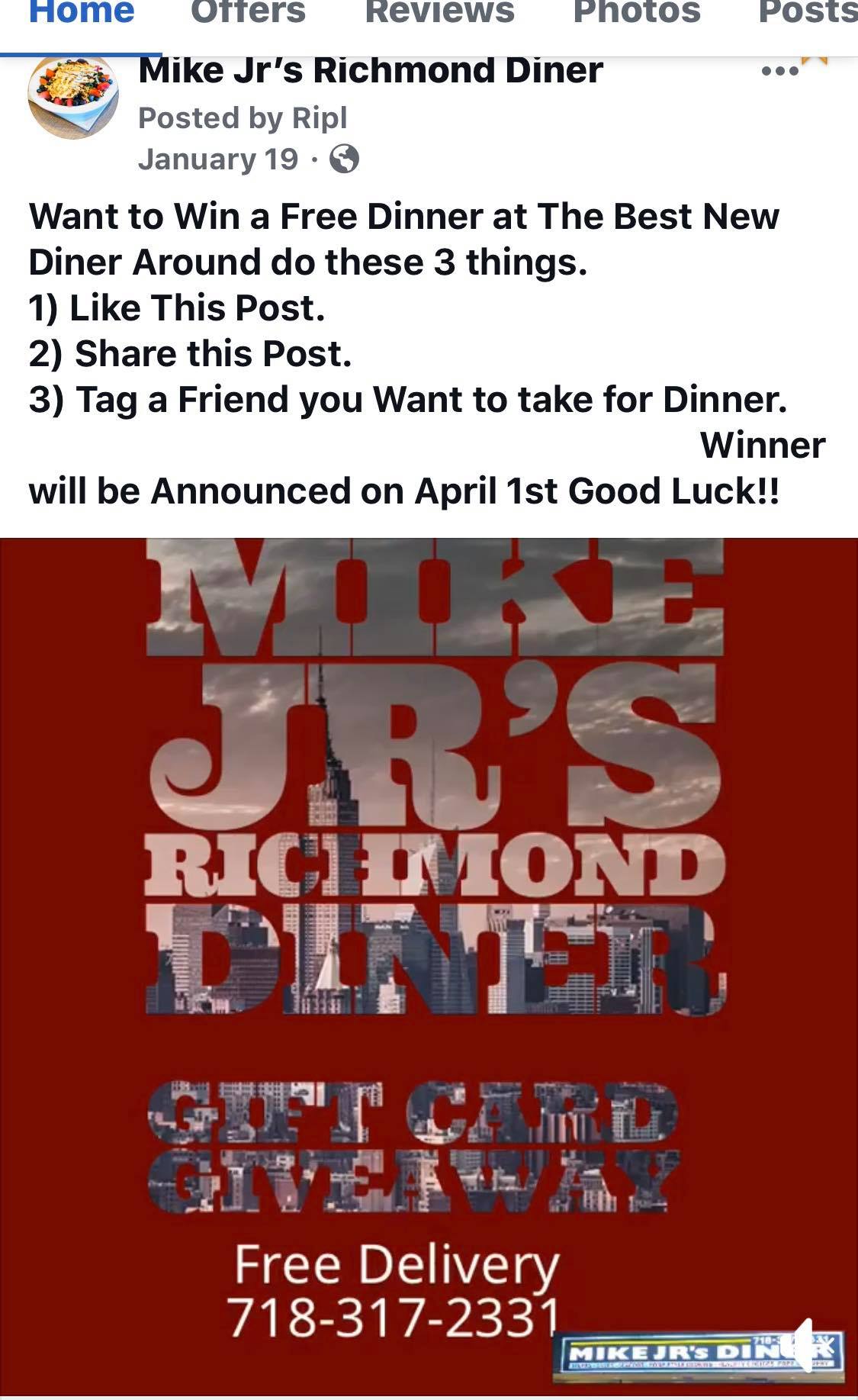Open the Reviews tab
The height and width of the screenshot is (1400, 858).
tap(439, 14)
